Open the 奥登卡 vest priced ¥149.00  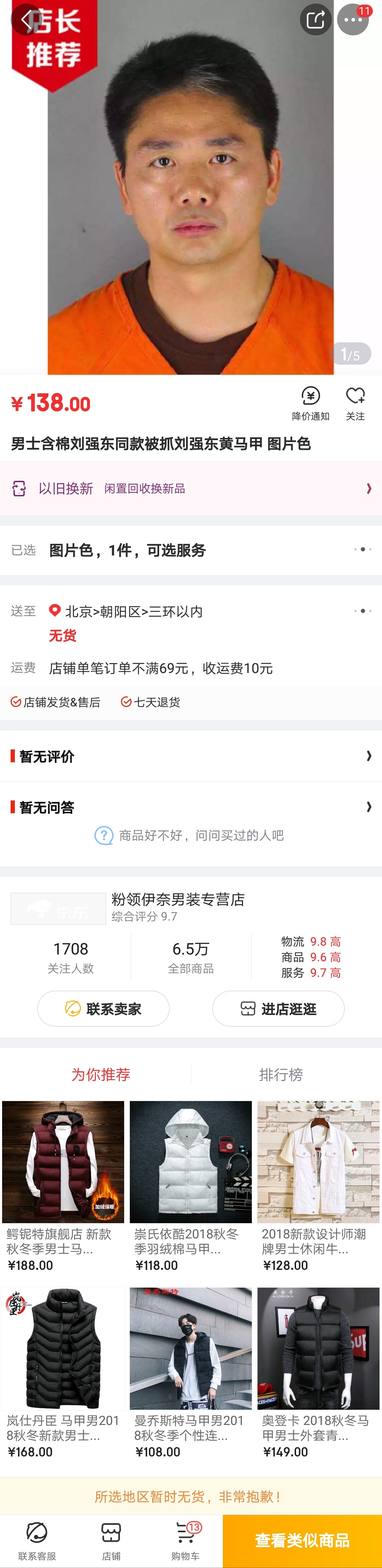pyautogui.click(x=318, y=1373)
